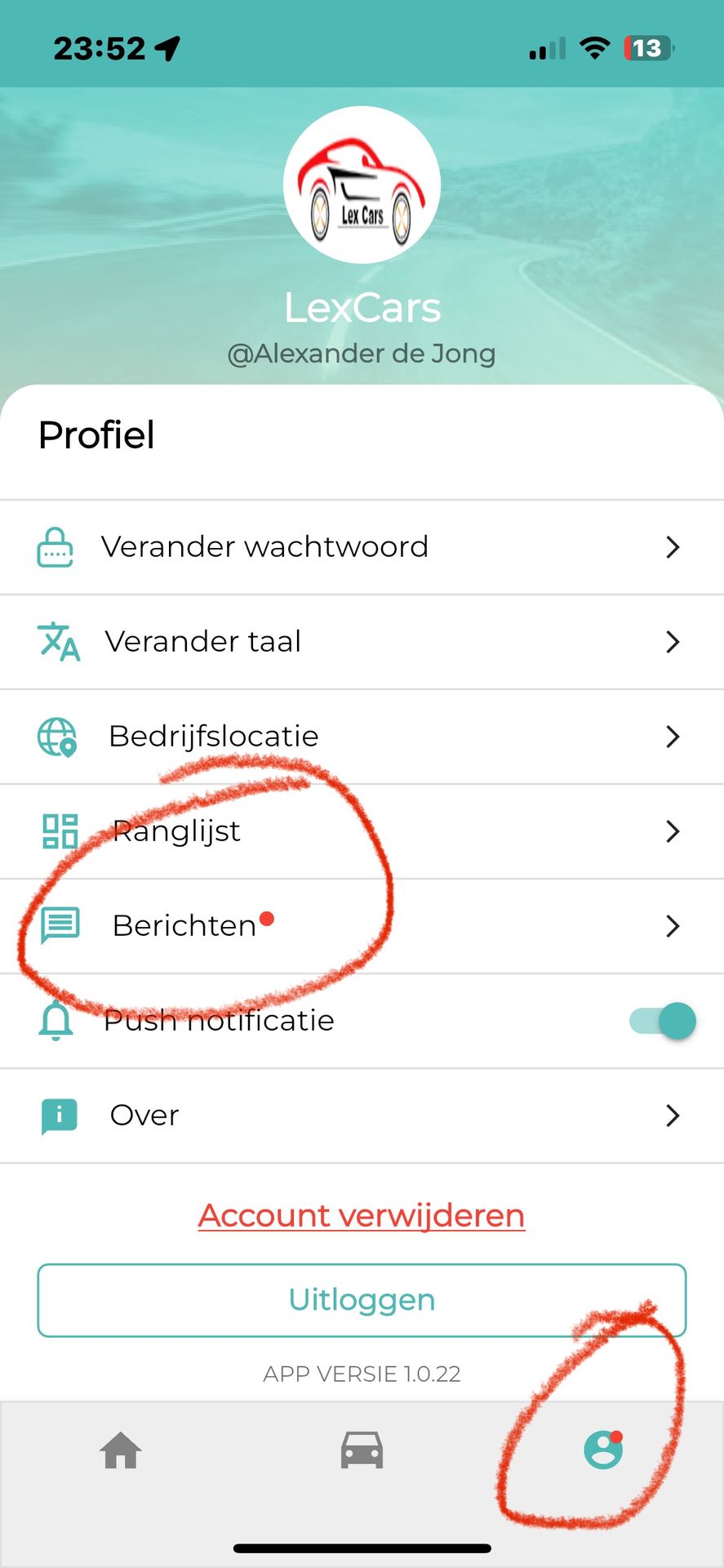Select the profile tab
724x1568 pixels.
[603, 1450]
